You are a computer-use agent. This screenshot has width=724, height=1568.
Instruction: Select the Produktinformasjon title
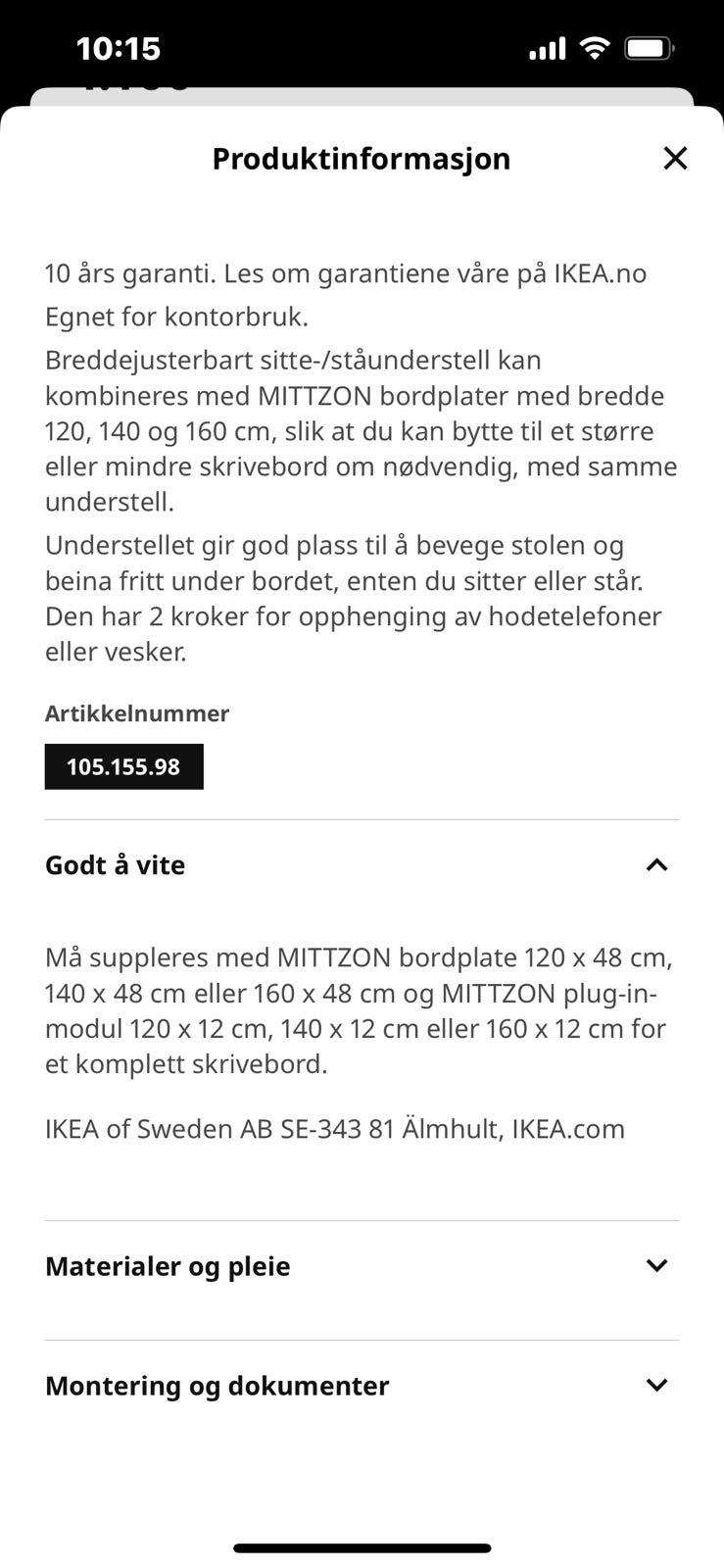[362, 158]
